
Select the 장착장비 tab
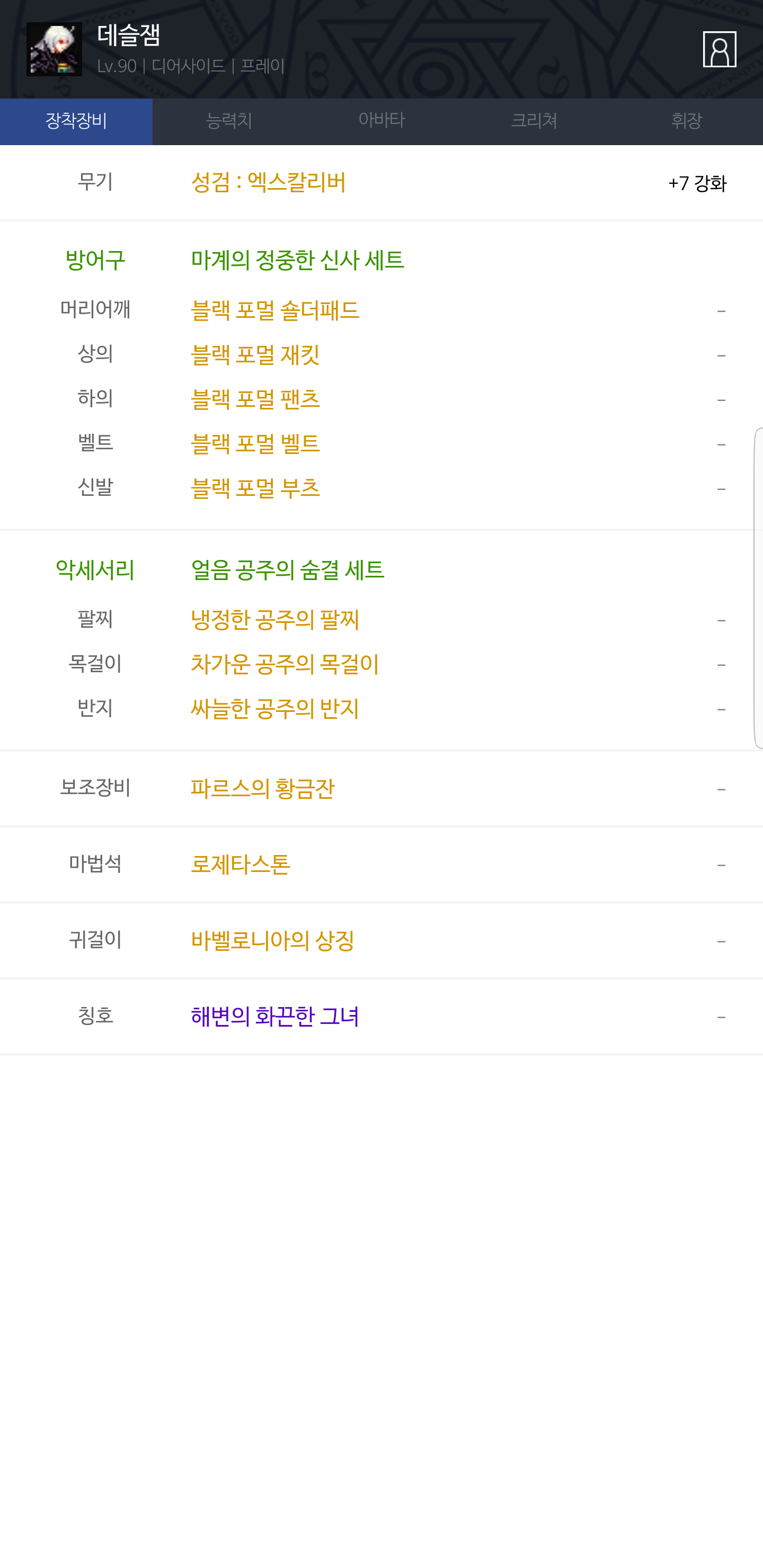(76, 121)
